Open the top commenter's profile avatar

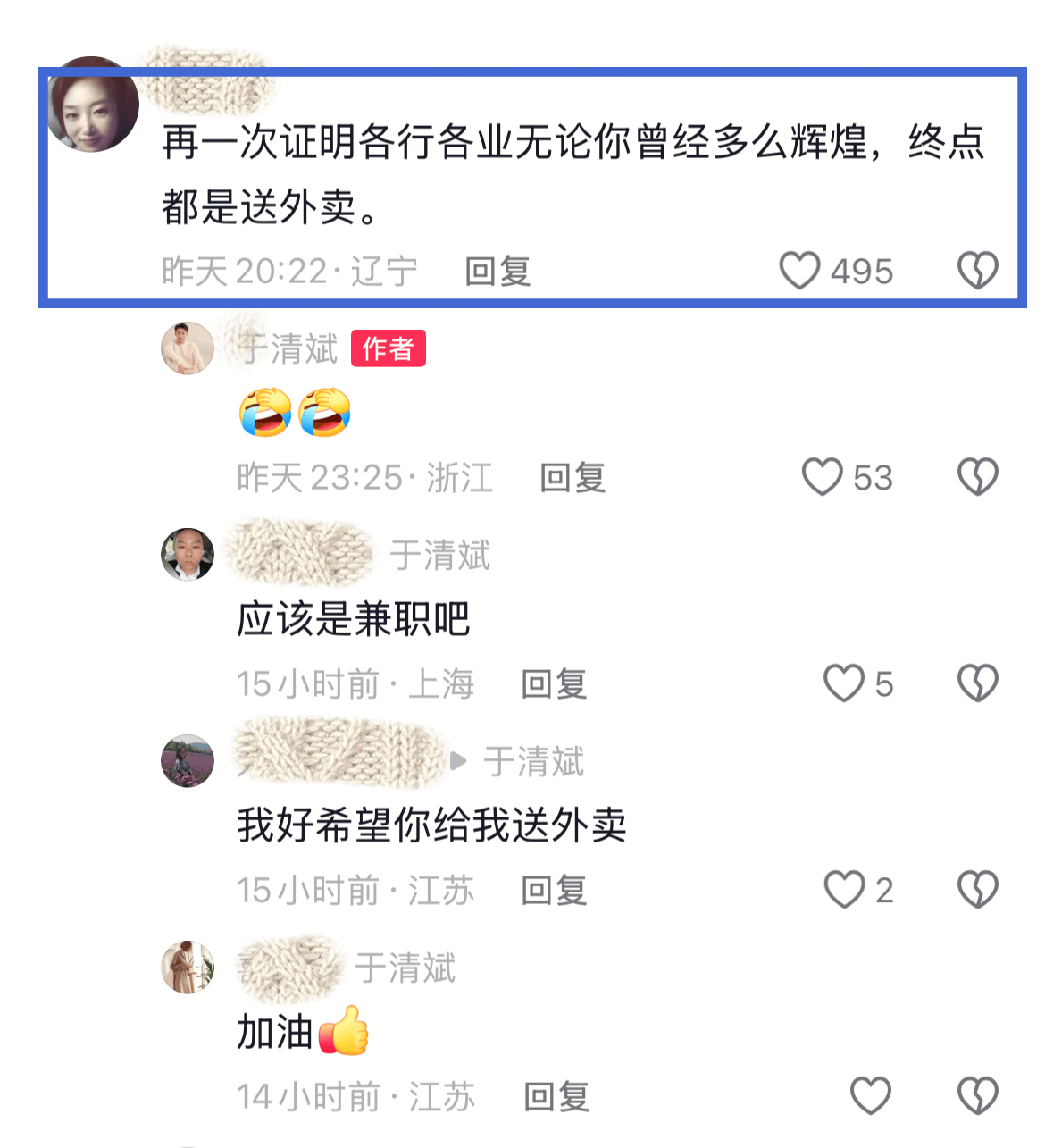pyautogui.click(x=93, y=105)
